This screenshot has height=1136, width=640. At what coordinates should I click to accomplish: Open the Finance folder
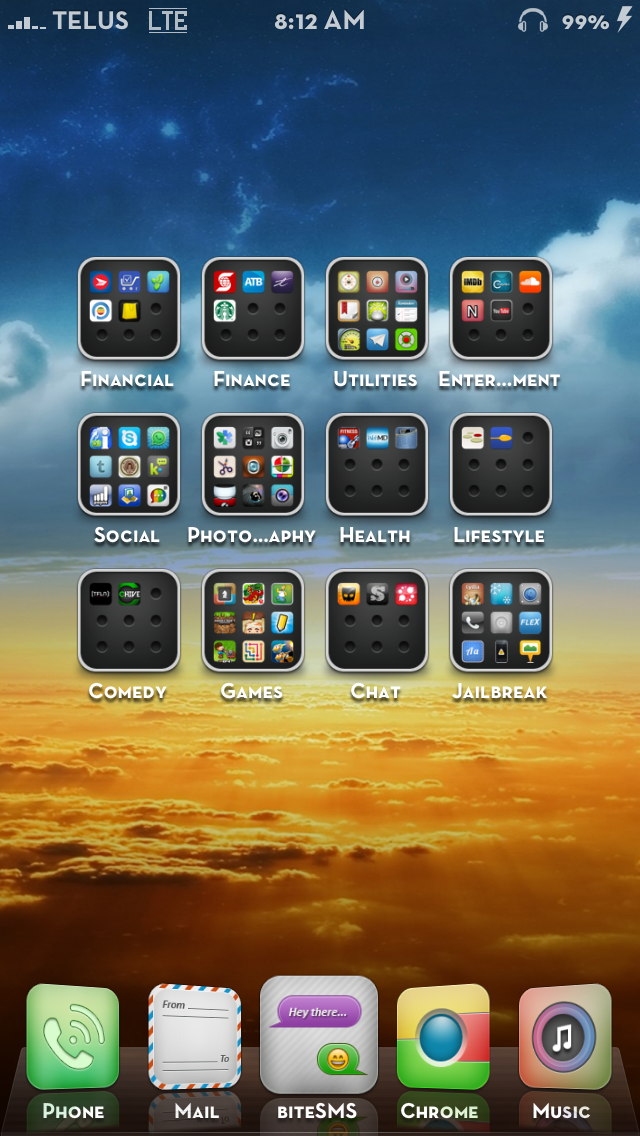252,309
